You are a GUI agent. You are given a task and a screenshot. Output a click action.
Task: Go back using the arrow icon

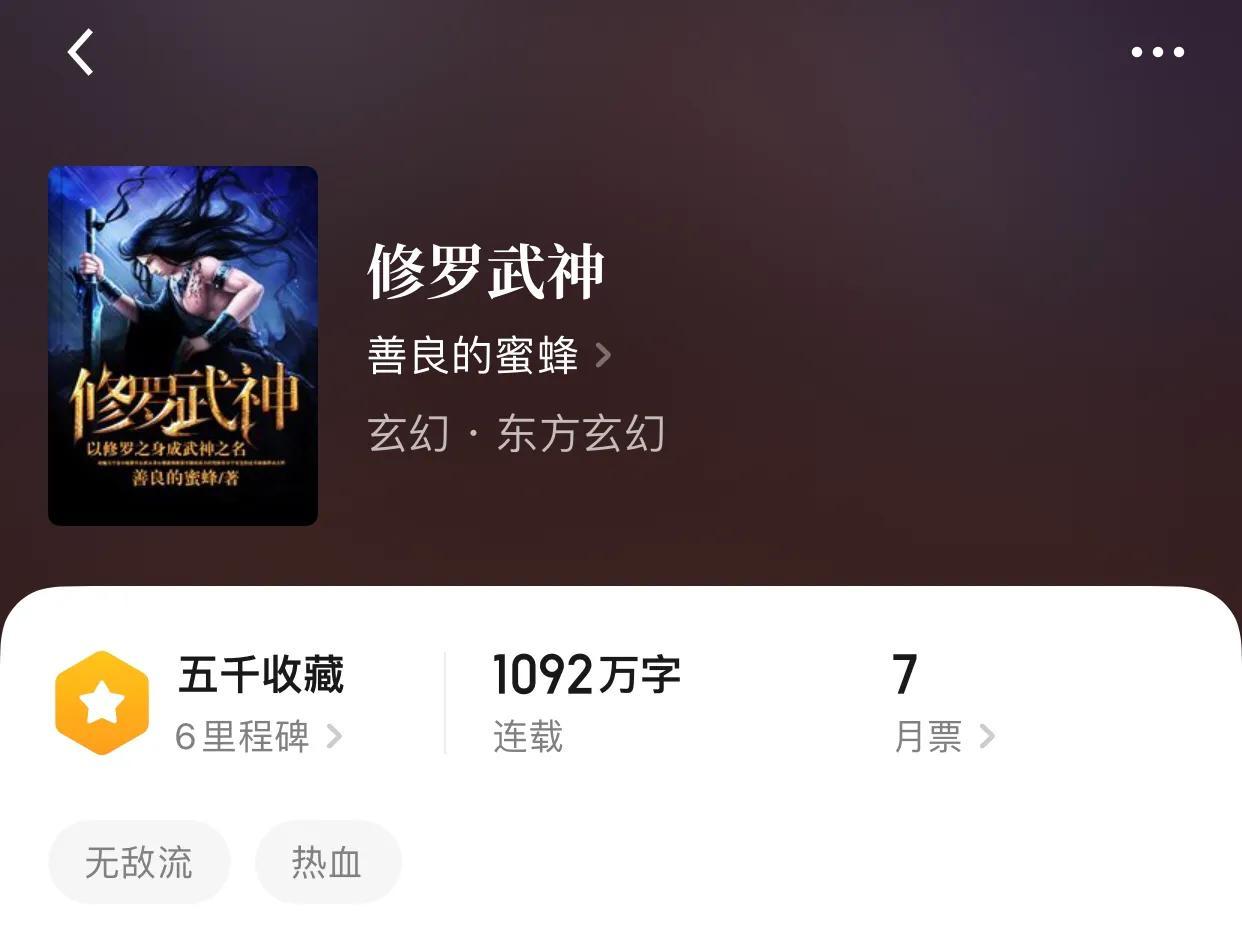(81, 52)
